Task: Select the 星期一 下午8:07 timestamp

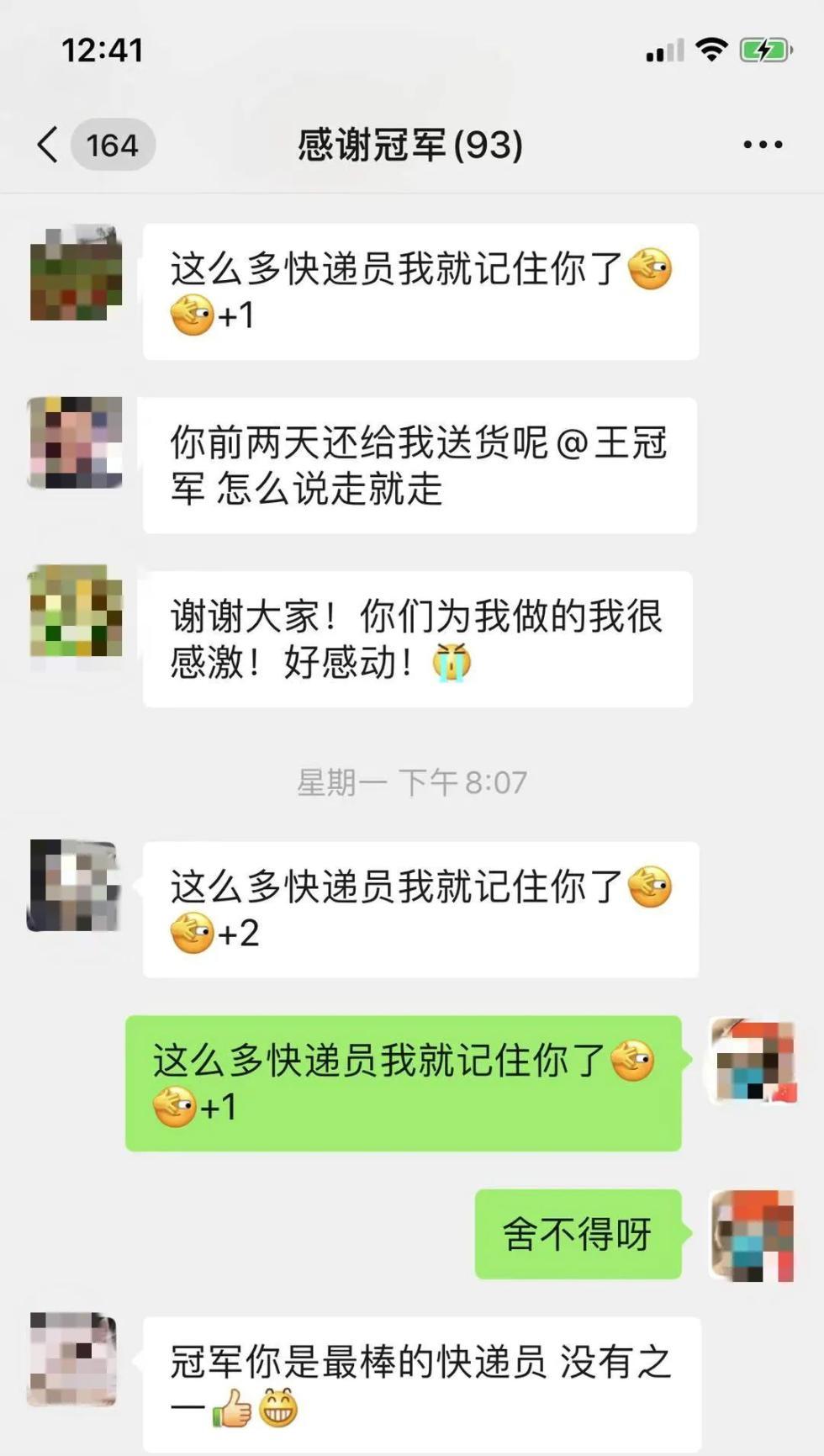Action: [411, 782]
